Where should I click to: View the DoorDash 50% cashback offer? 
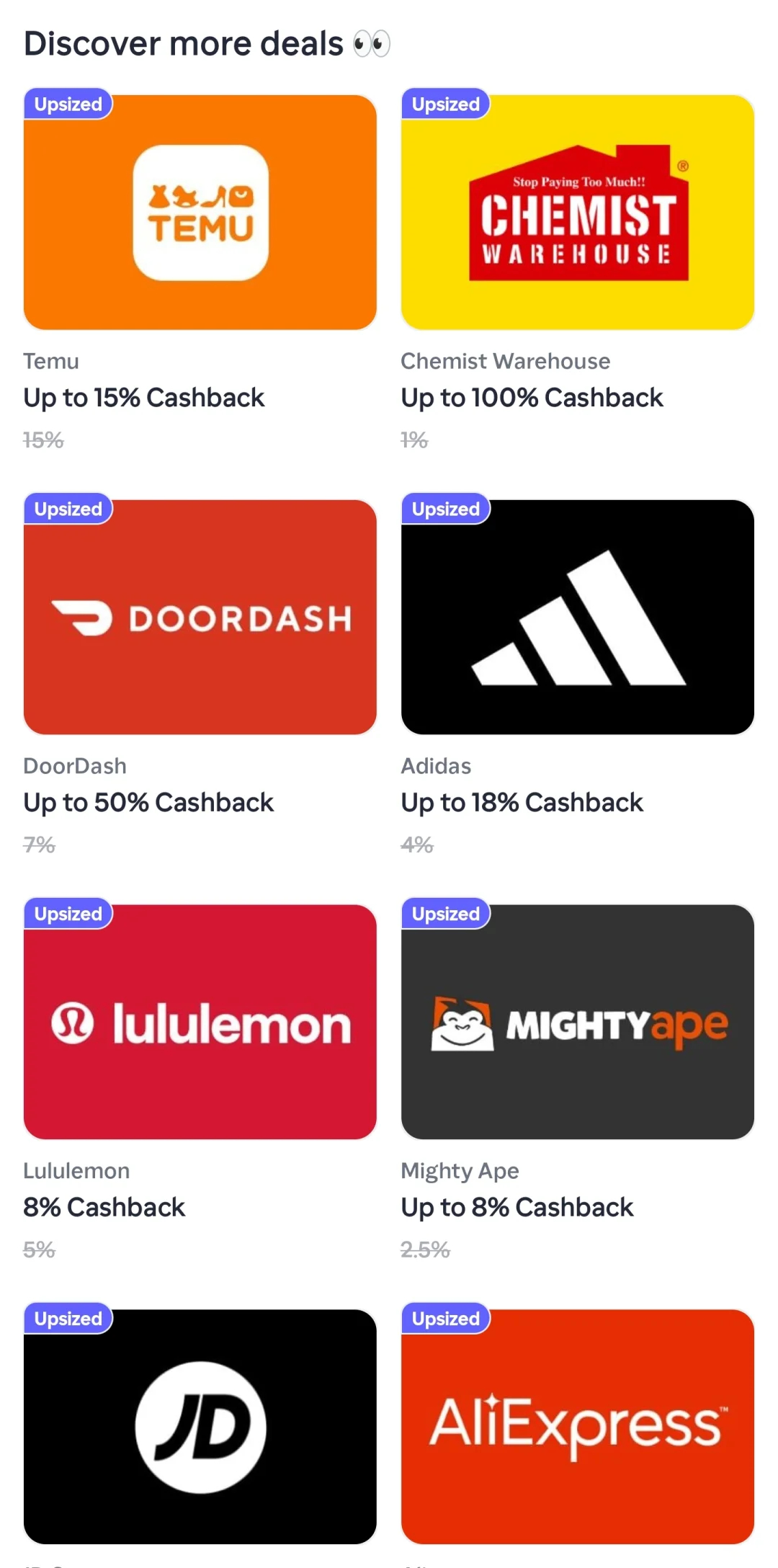[200, 618]
